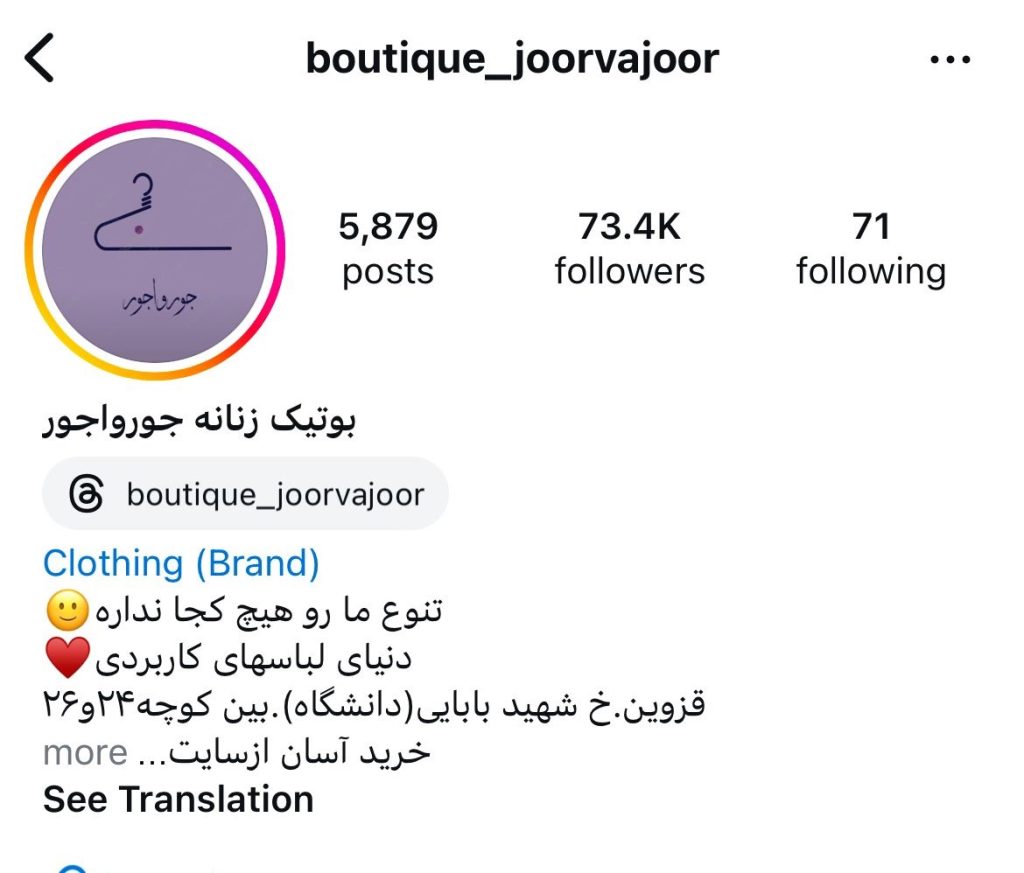Viewport: 1024px width, 873px height.
Task: Expand the bio with more
Action: [85, 752]
